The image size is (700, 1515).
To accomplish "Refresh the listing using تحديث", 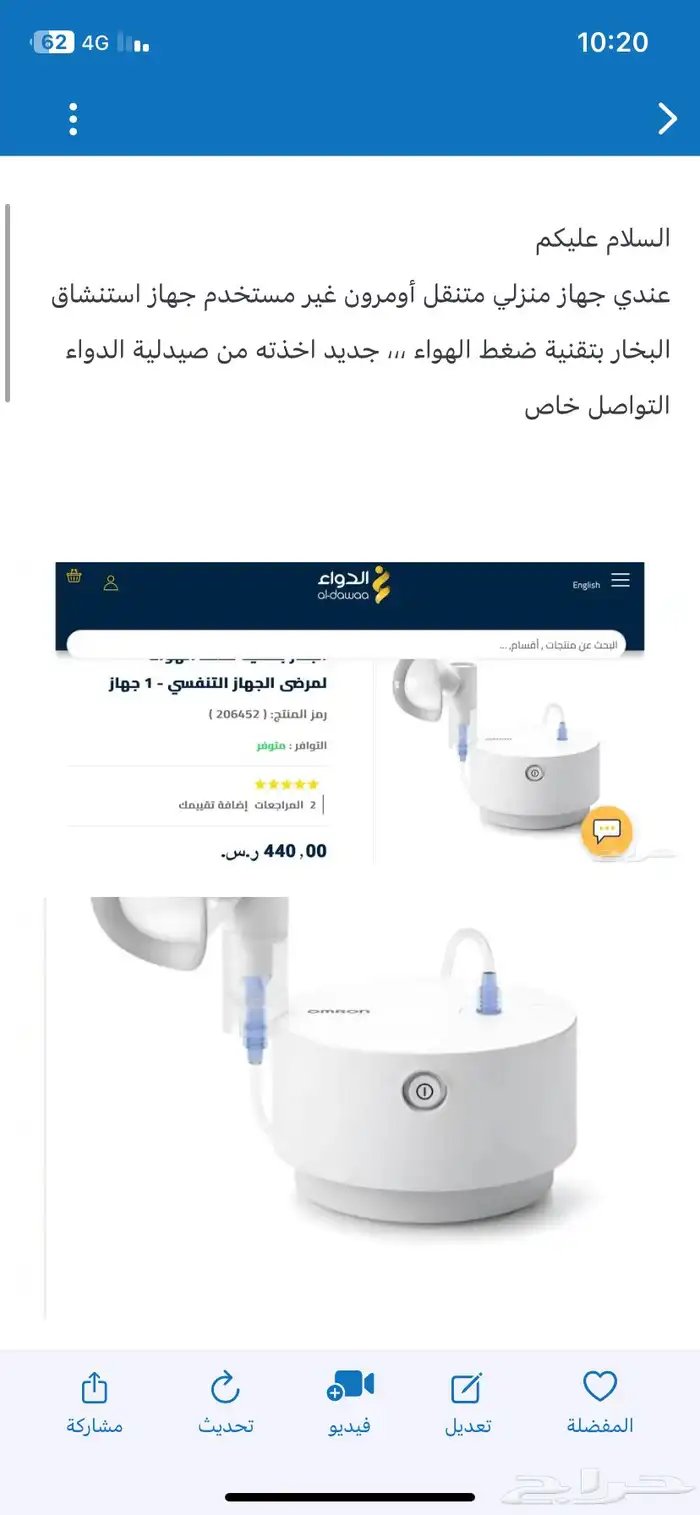I will tap(225, 1401).
